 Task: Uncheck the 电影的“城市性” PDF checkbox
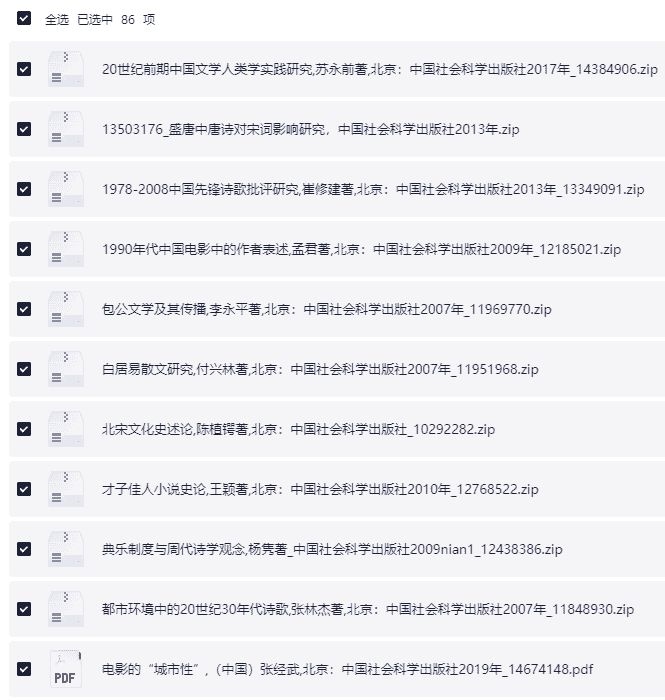(x=24, y=669)
